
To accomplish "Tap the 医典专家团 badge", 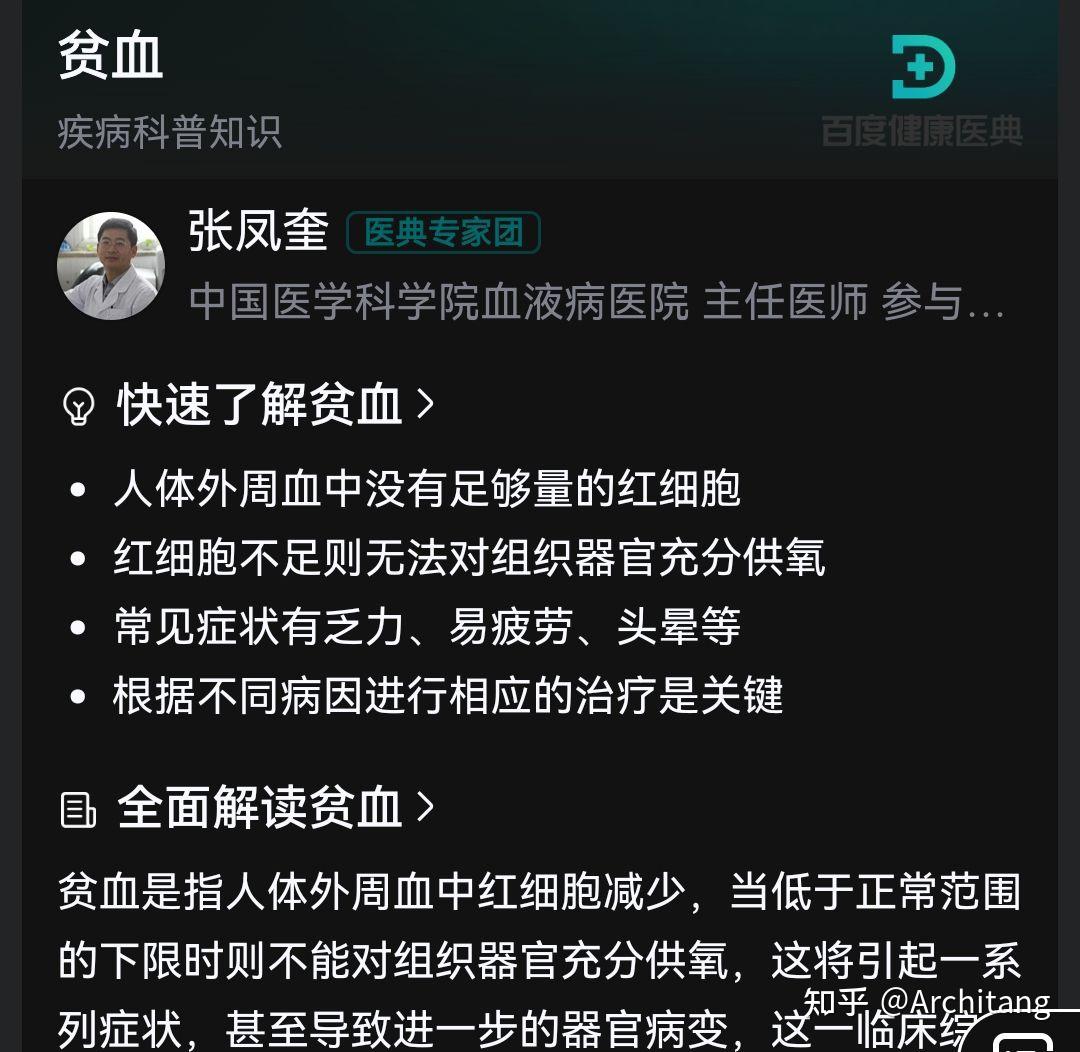I will point(443,233).
